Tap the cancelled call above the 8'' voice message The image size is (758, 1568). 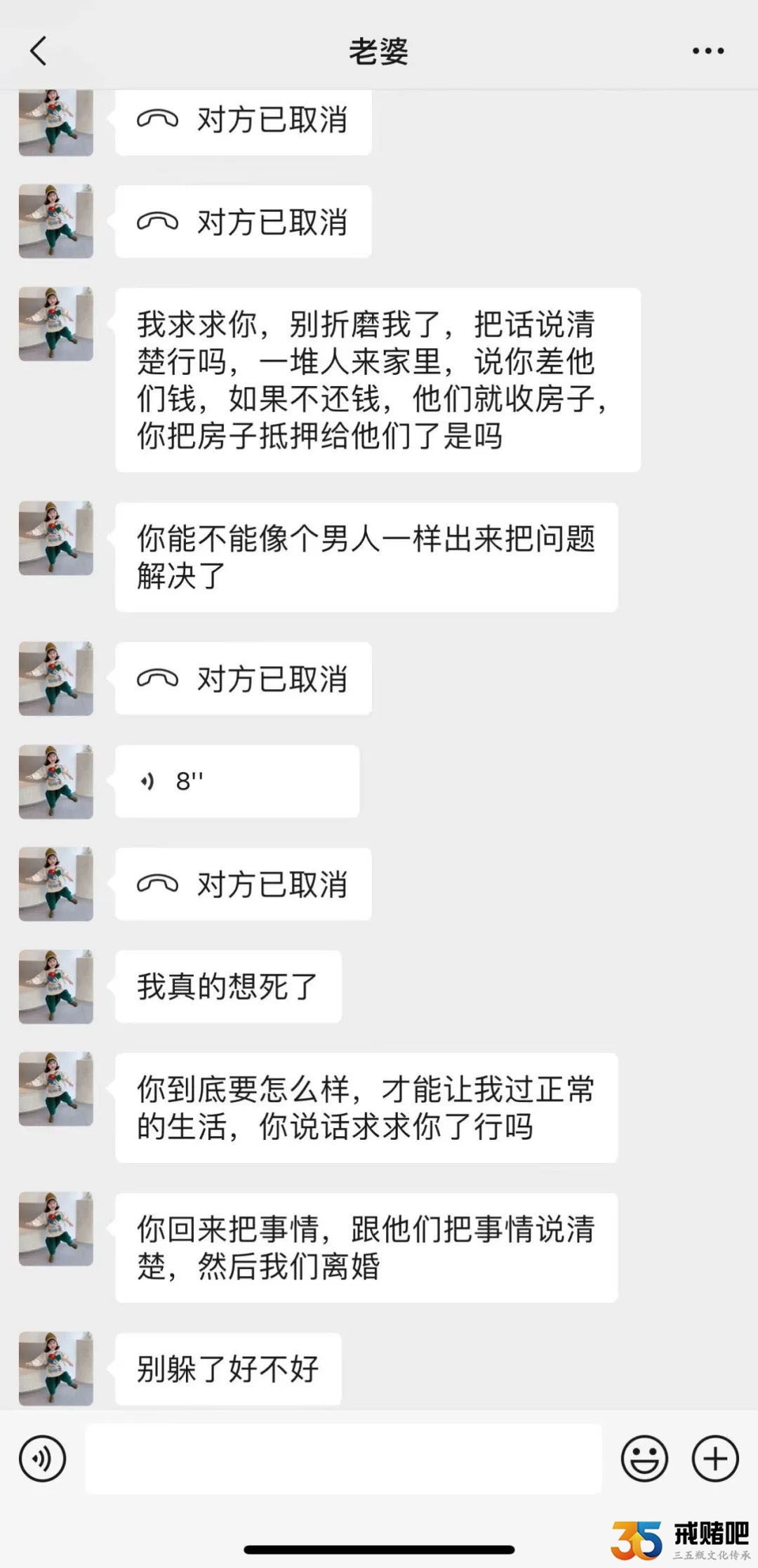coord(243,679)
